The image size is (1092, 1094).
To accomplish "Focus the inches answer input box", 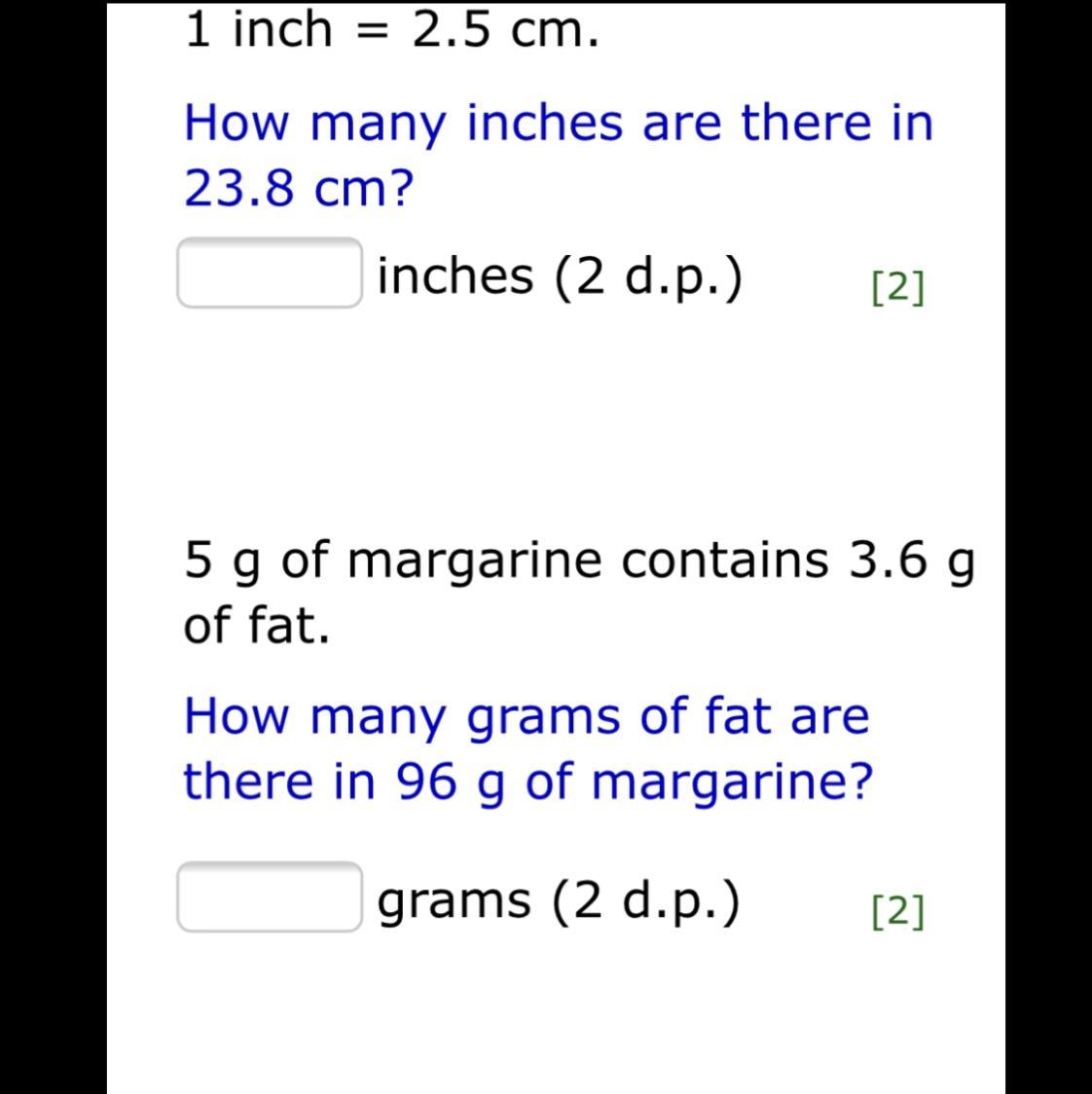I will [270, 273].
